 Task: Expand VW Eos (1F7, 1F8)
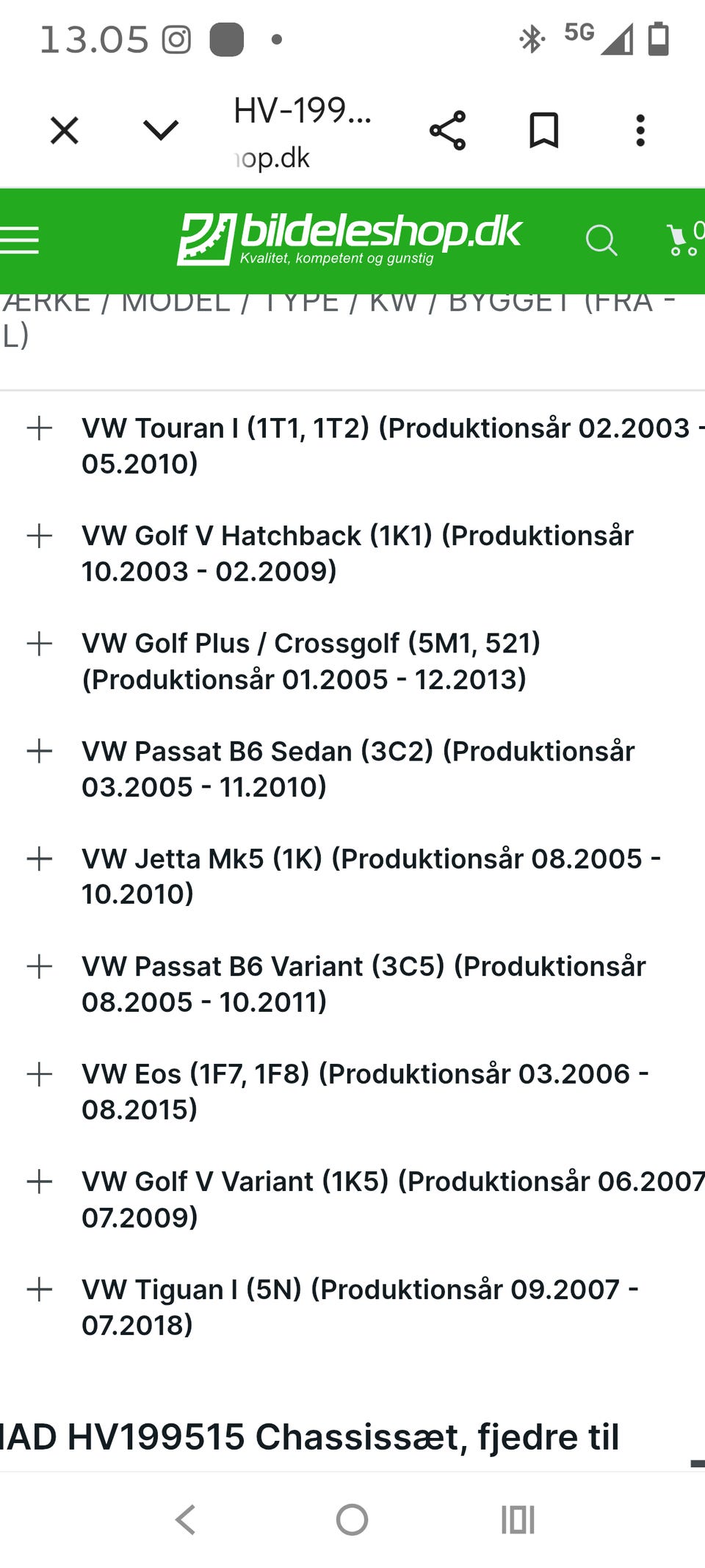click(40, 1074)
